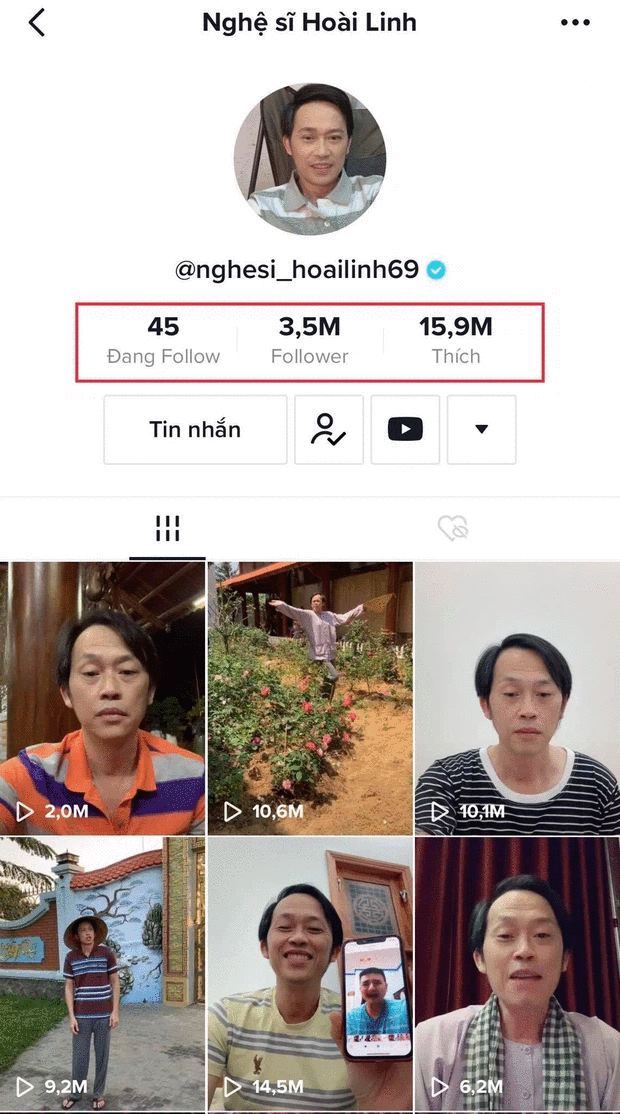Tap the following status person icon
620x1114 pixels.
tap(329, 429)
